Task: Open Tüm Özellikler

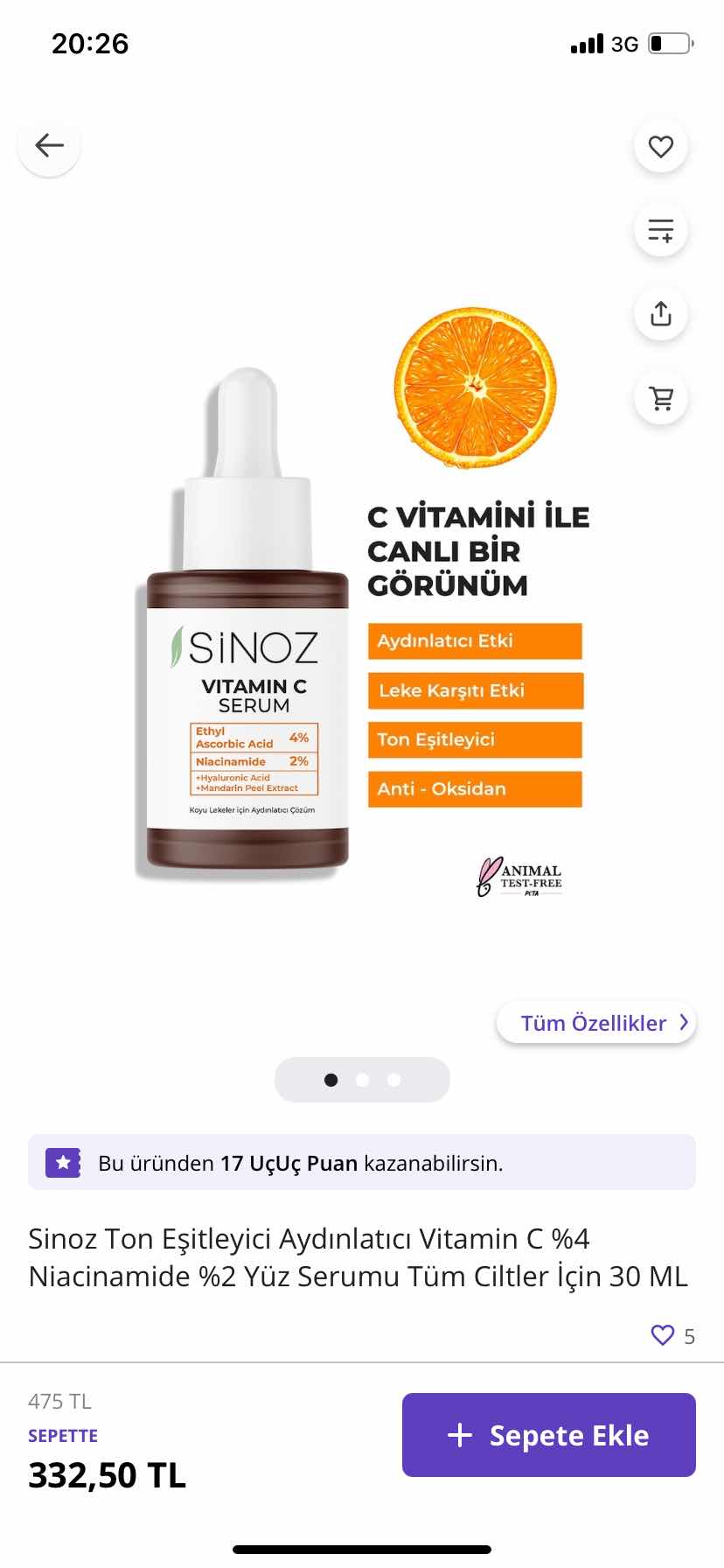Action: coord(596,1023)
